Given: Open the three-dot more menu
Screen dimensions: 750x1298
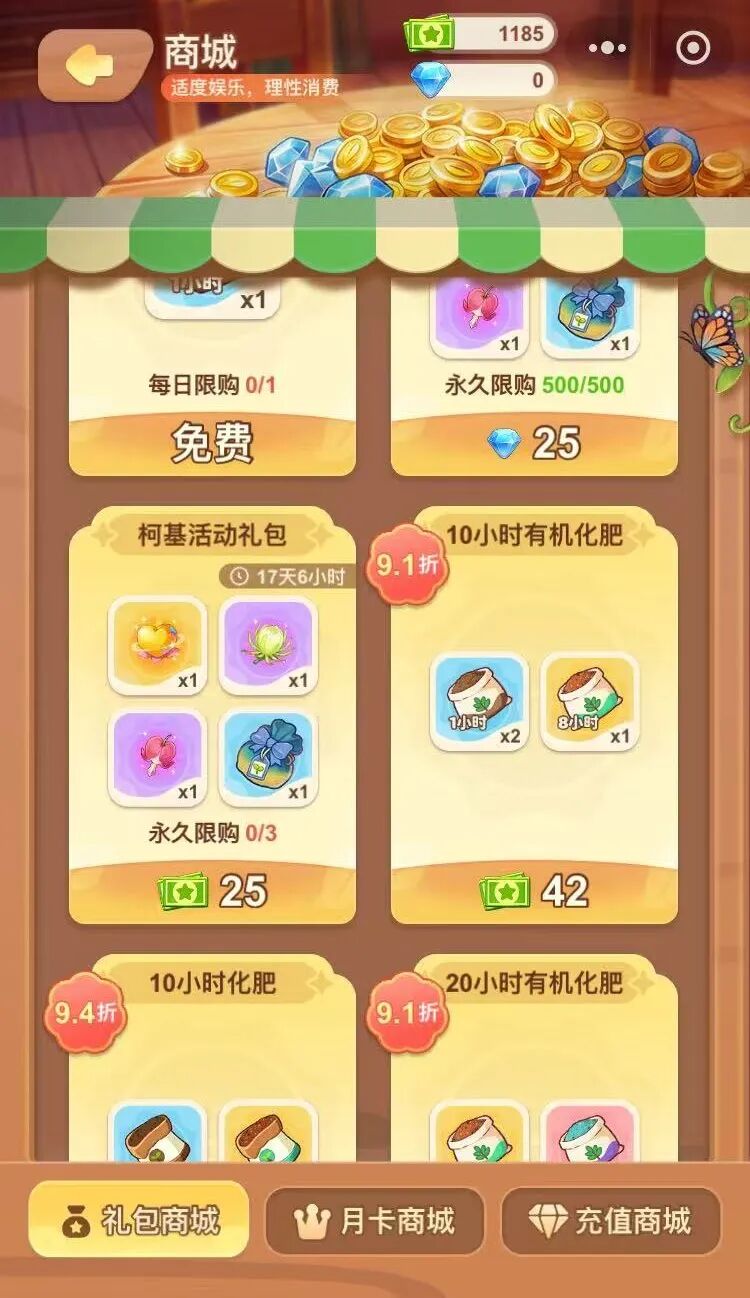Looking at the screenshot, I should (x=607, y=48).
